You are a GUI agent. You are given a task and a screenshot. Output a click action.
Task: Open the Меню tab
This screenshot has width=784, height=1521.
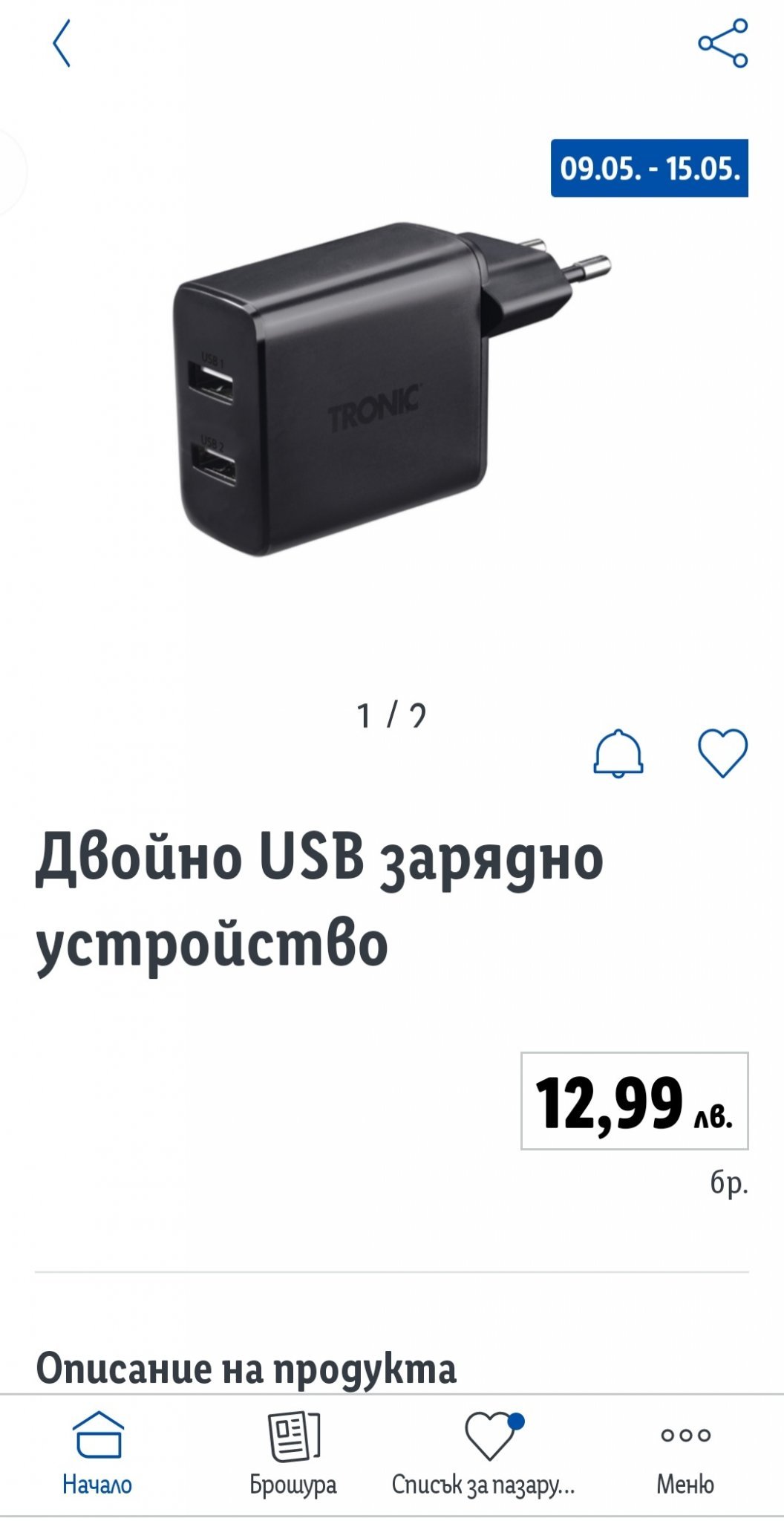(685, 1453)
